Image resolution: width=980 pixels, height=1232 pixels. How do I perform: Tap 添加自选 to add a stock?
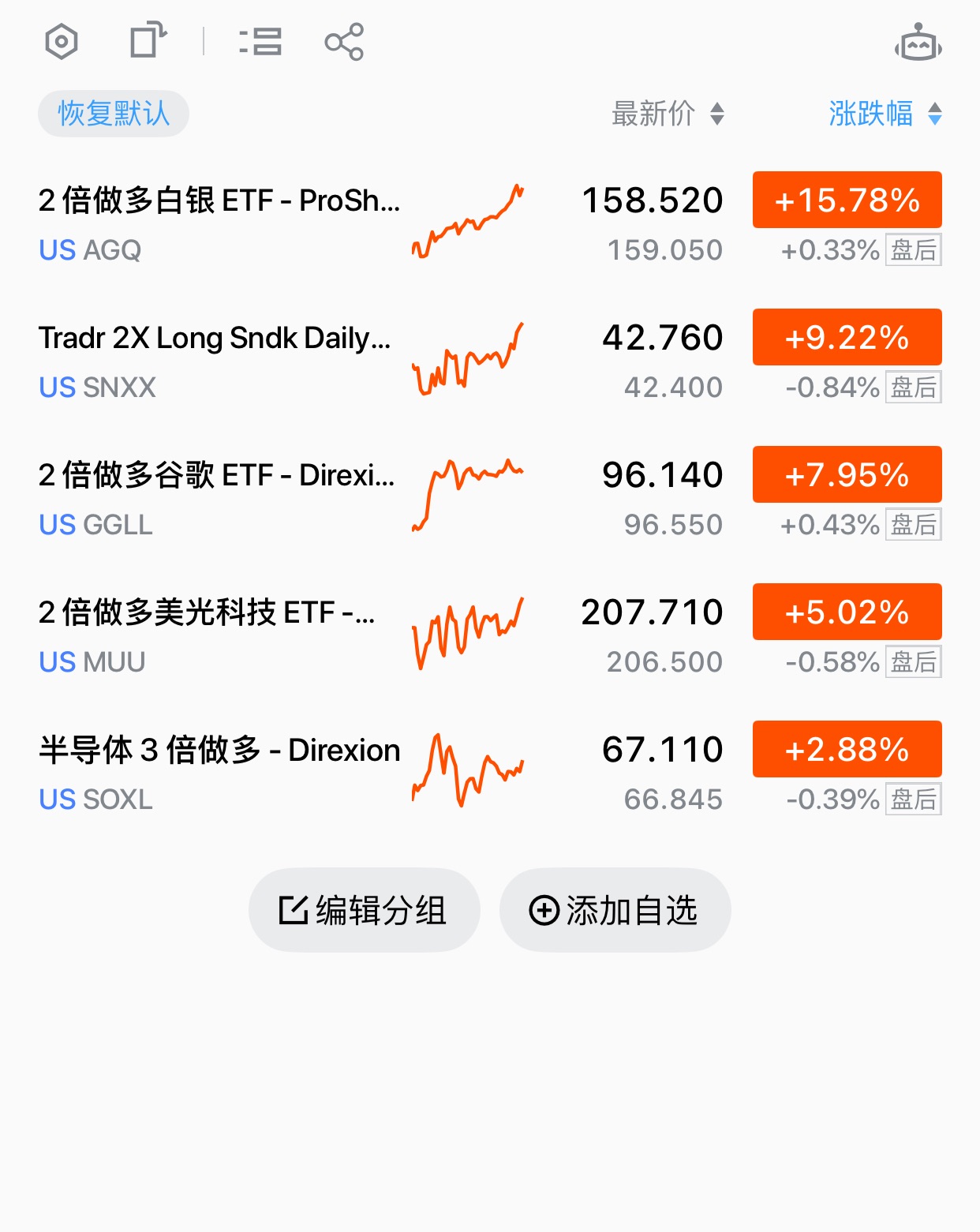coord(615,910)
